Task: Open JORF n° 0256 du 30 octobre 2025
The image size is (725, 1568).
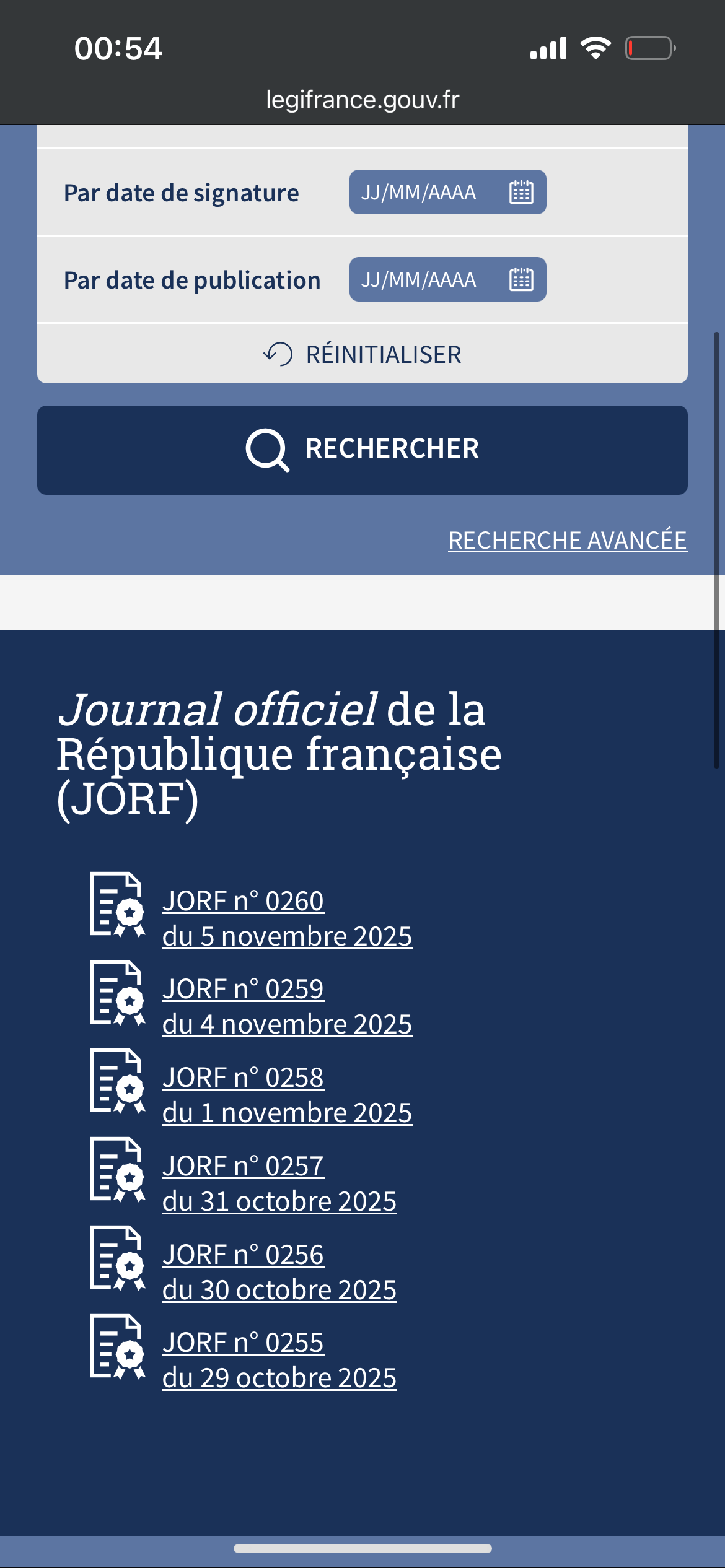Action: point(279,1272)
